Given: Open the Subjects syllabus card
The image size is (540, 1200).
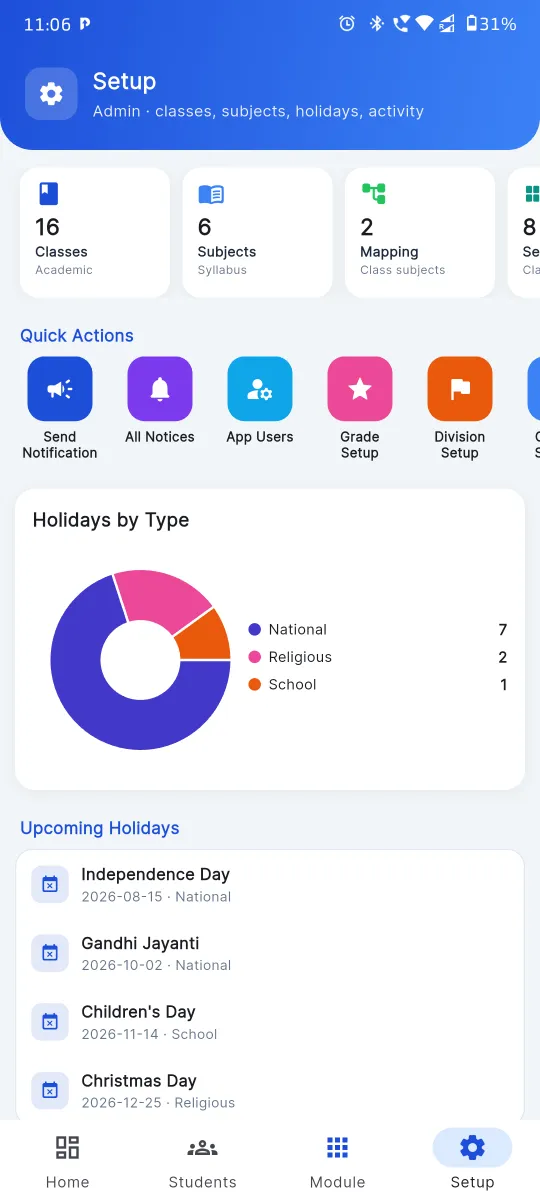Looking at the screenshot, I should [257, 232].
